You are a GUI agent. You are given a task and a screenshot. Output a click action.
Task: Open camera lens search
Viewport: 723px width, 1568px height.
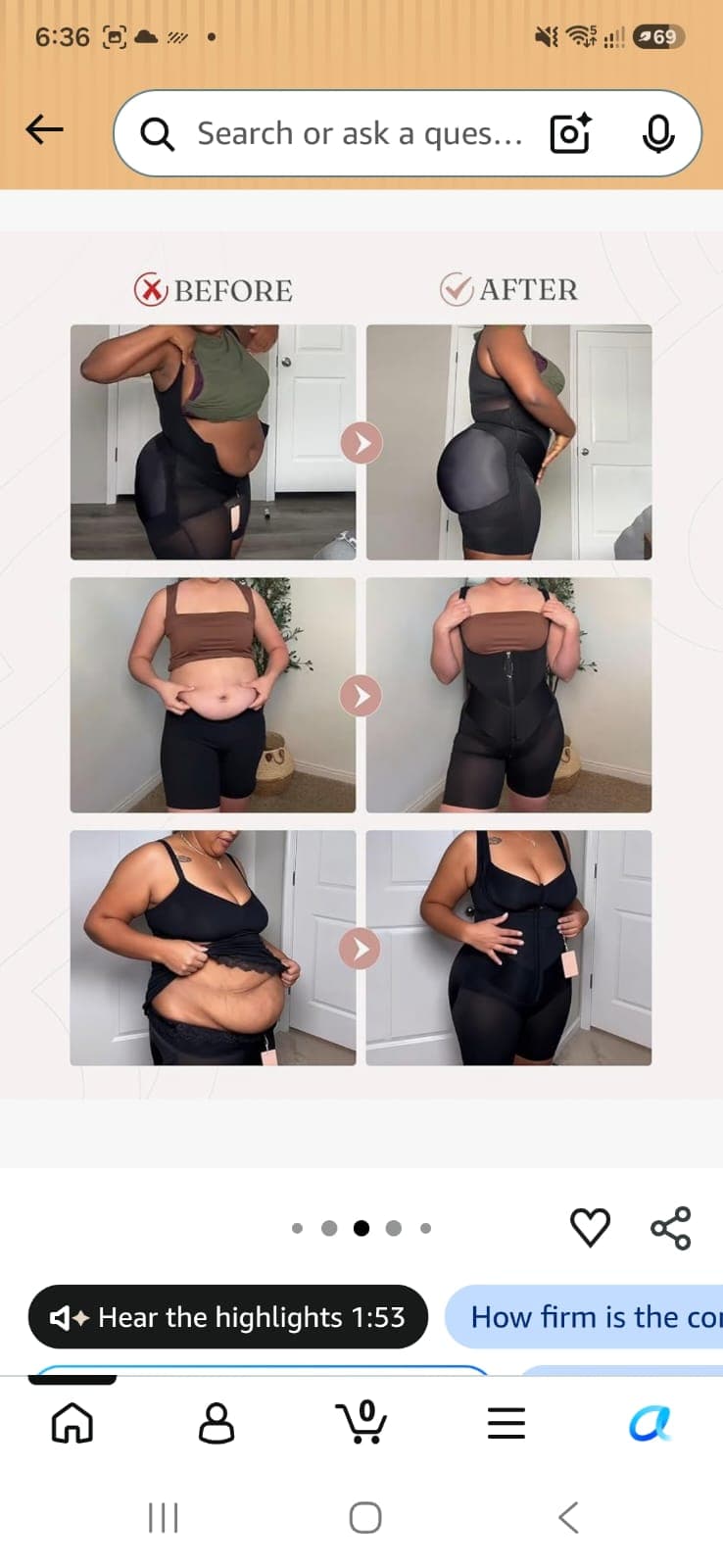click(570, 133)
